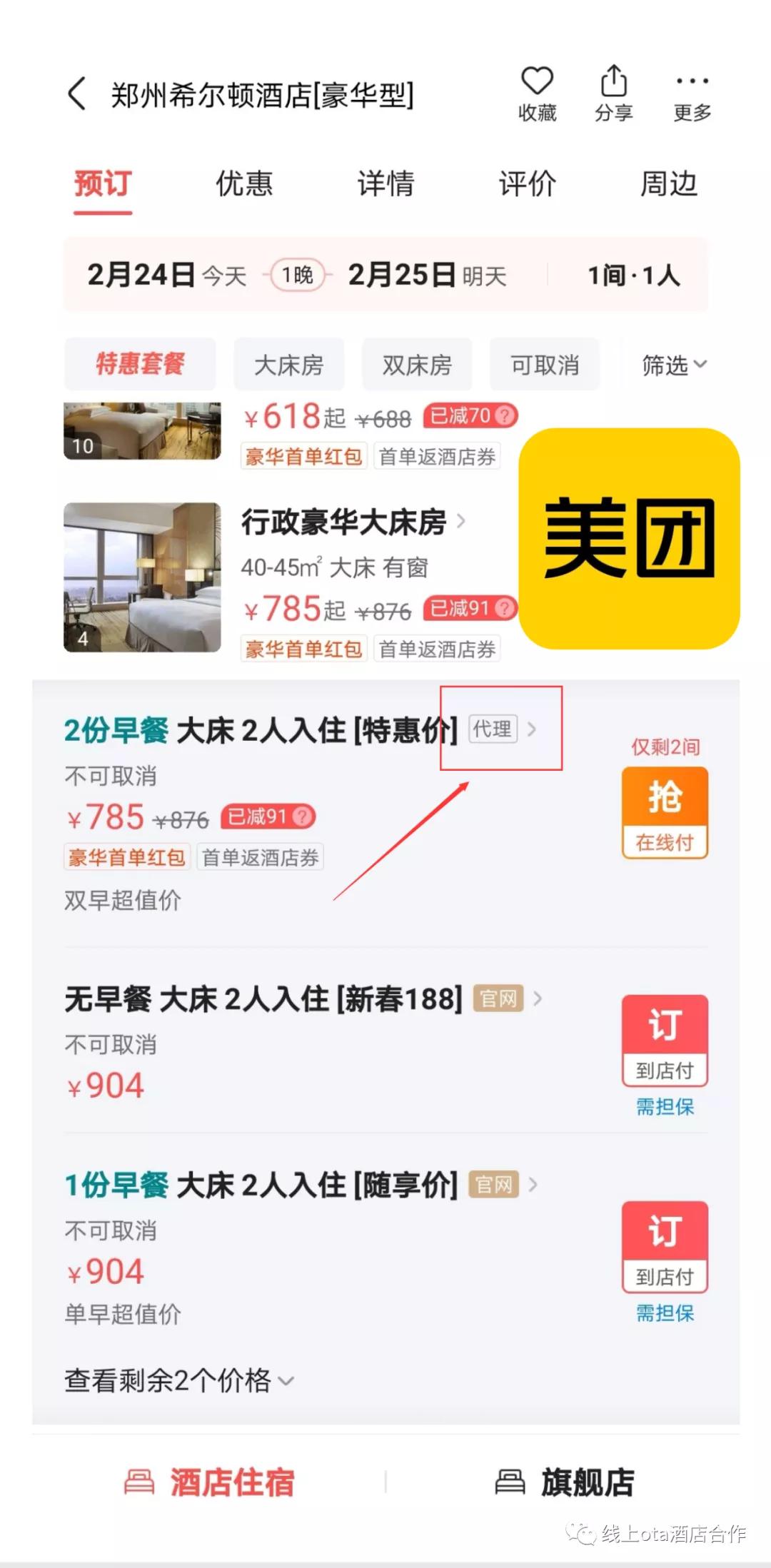Toggle the 大床房 filter chip
Image resolution: width=771 pixels, height=1568 pixels.
tap(288, 365)
